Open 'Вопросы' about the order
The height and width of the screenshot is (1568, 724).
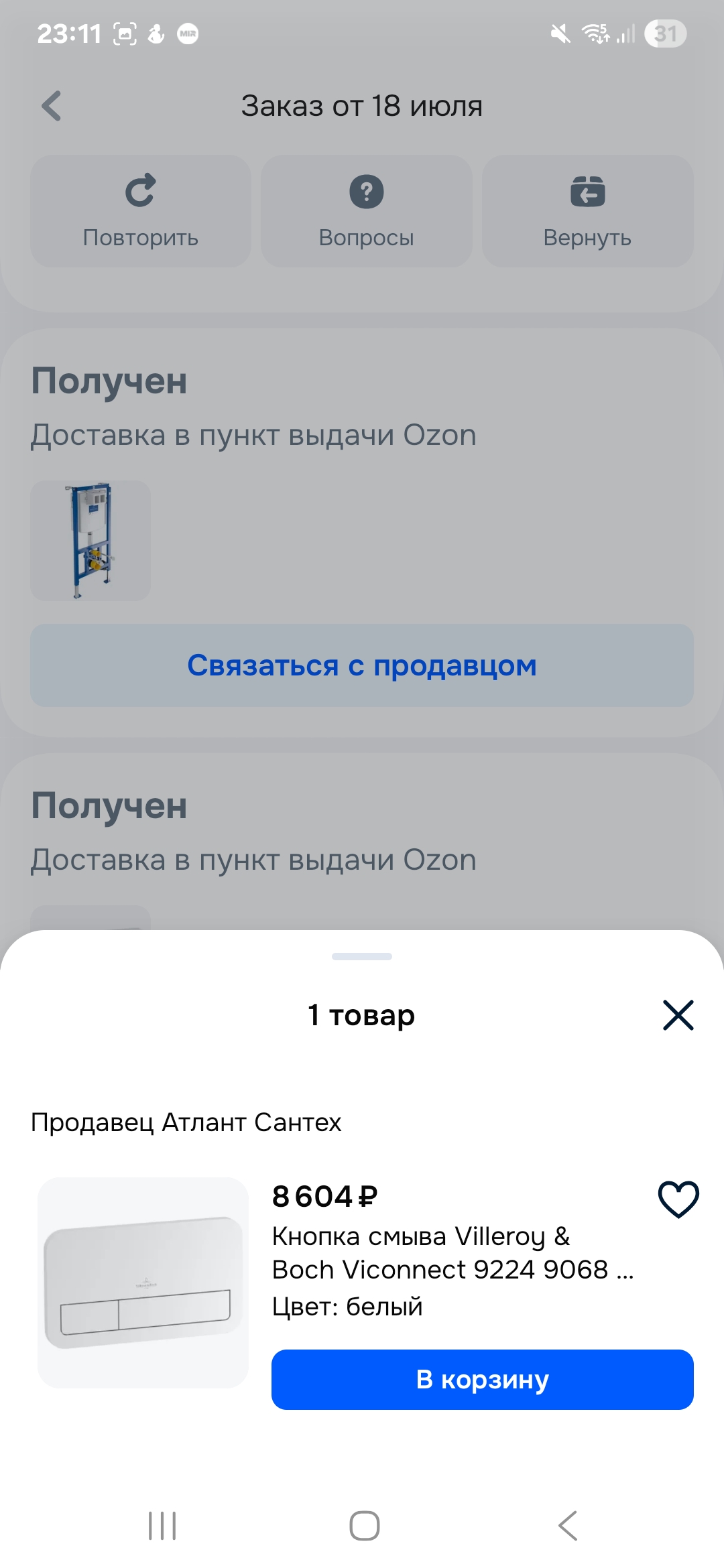pyautogui.click(x=366, y=211)
